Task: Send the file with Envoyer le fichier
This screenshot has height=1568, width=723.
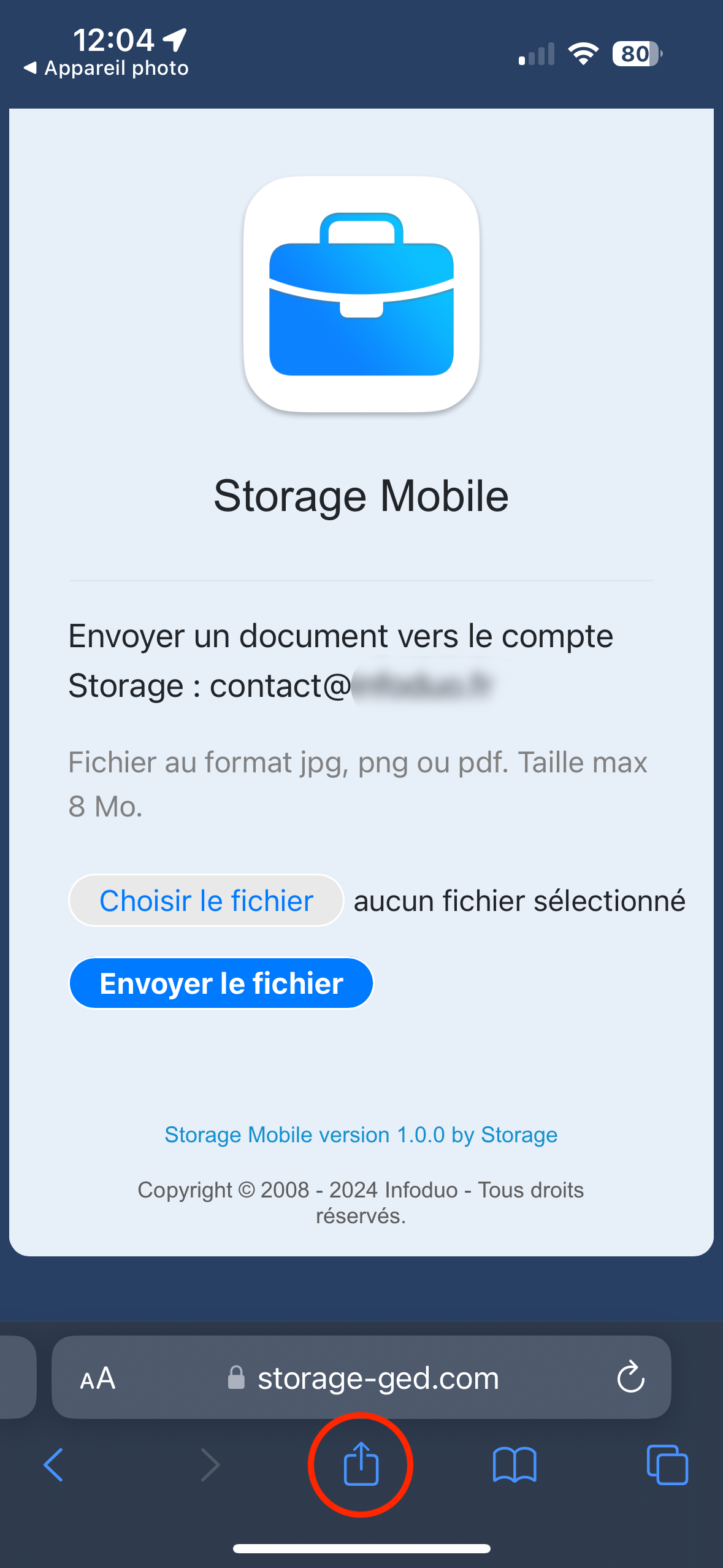Action: click(221, 983)
